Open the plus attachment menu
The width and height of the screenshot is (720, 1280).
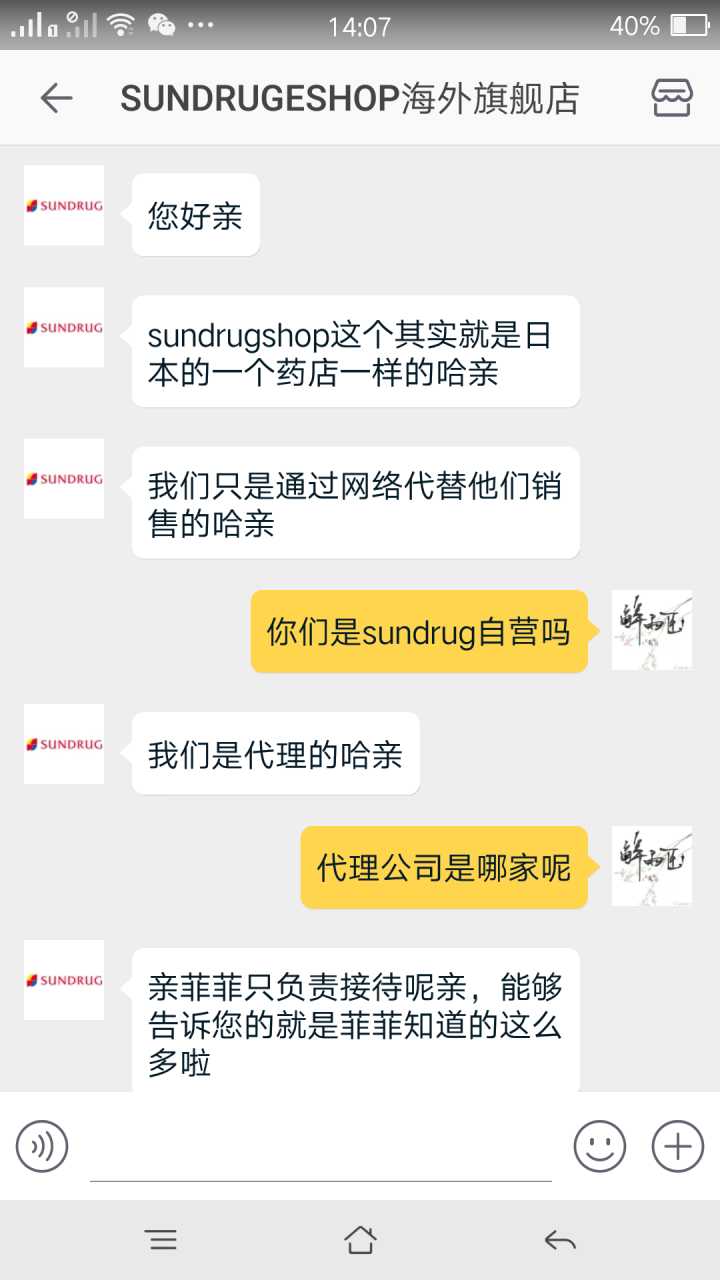pyautogui.click(x=678, y=1146)
